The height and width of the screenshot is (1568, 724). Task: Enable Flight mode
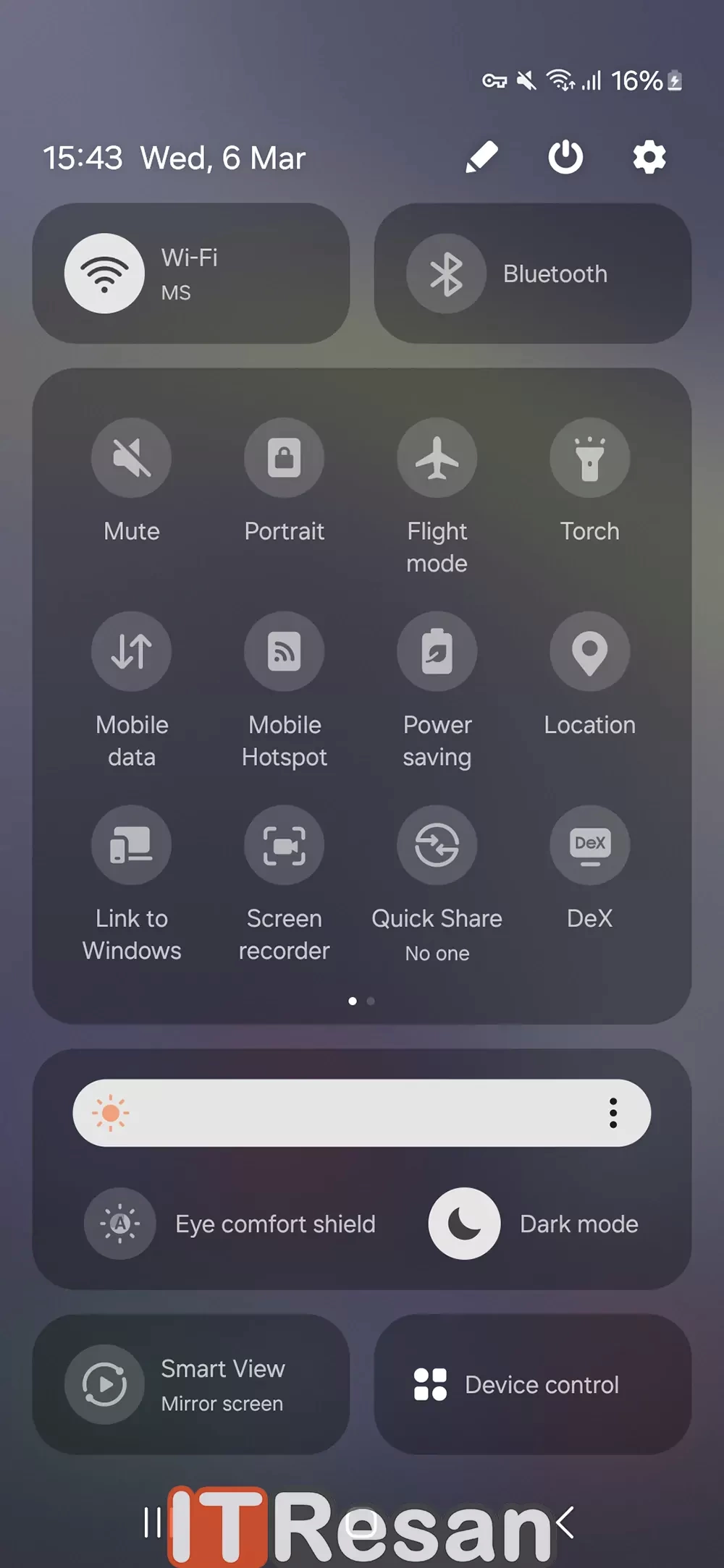pos(437,457)
